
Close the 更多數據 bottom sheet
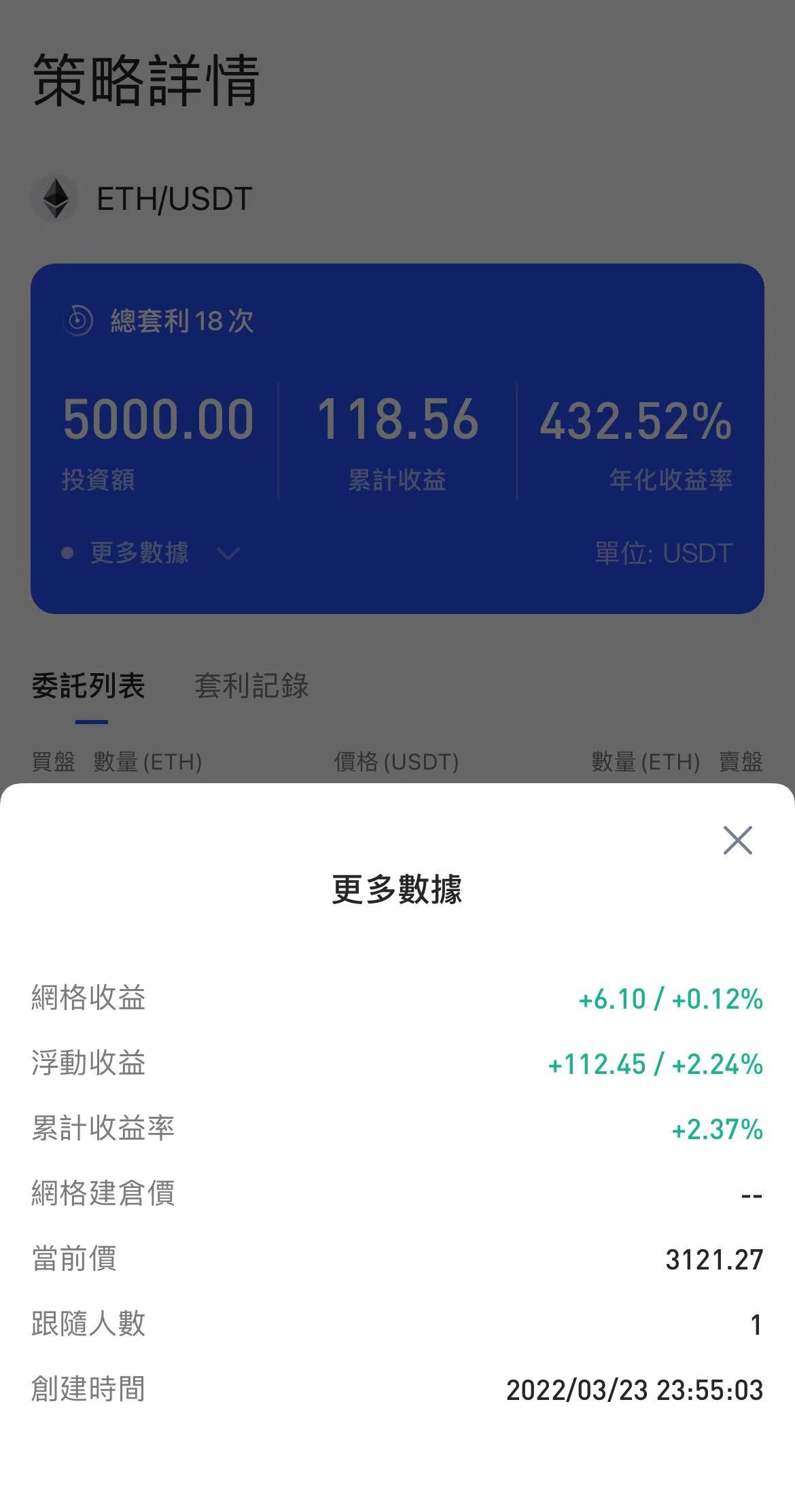tap(737, 840)
